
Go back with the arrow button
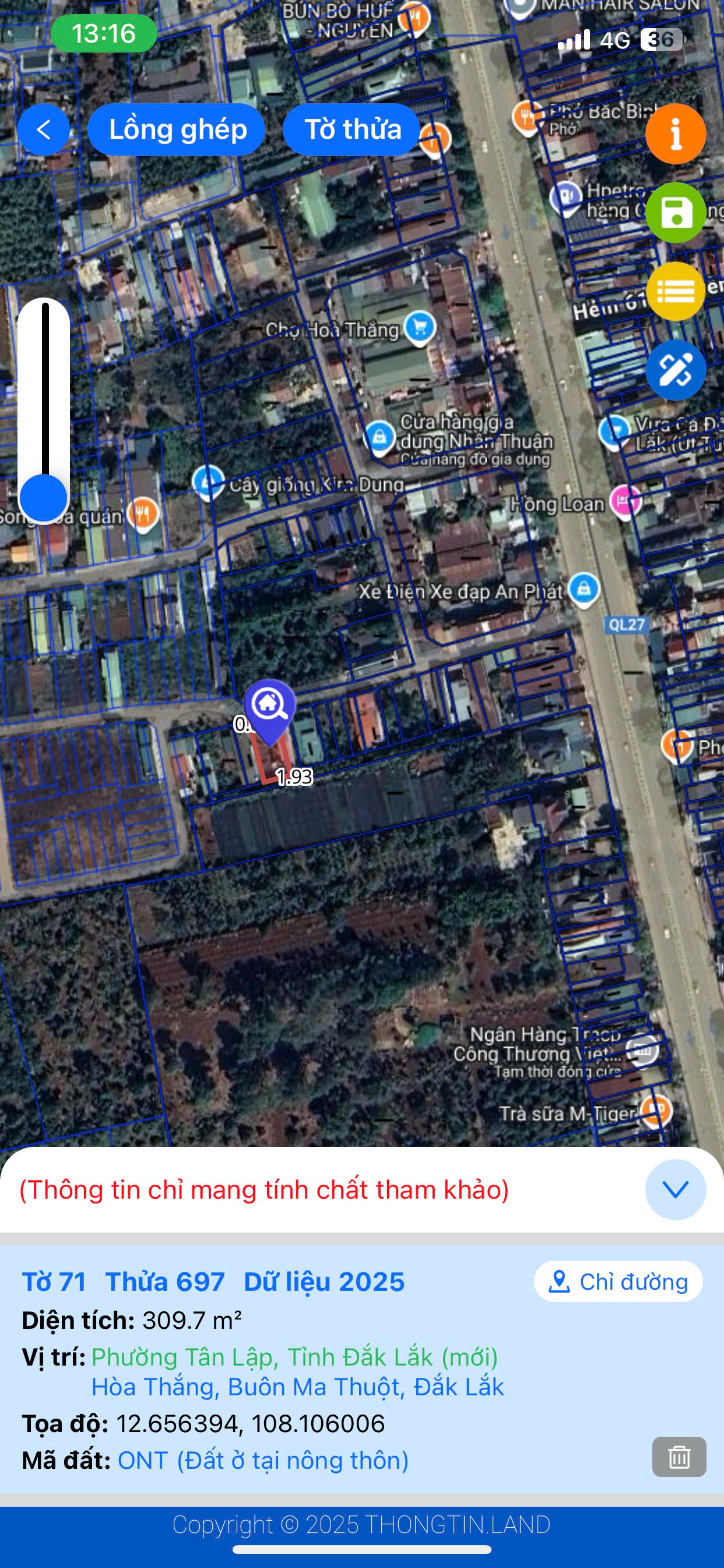click(x=43, y=129)
